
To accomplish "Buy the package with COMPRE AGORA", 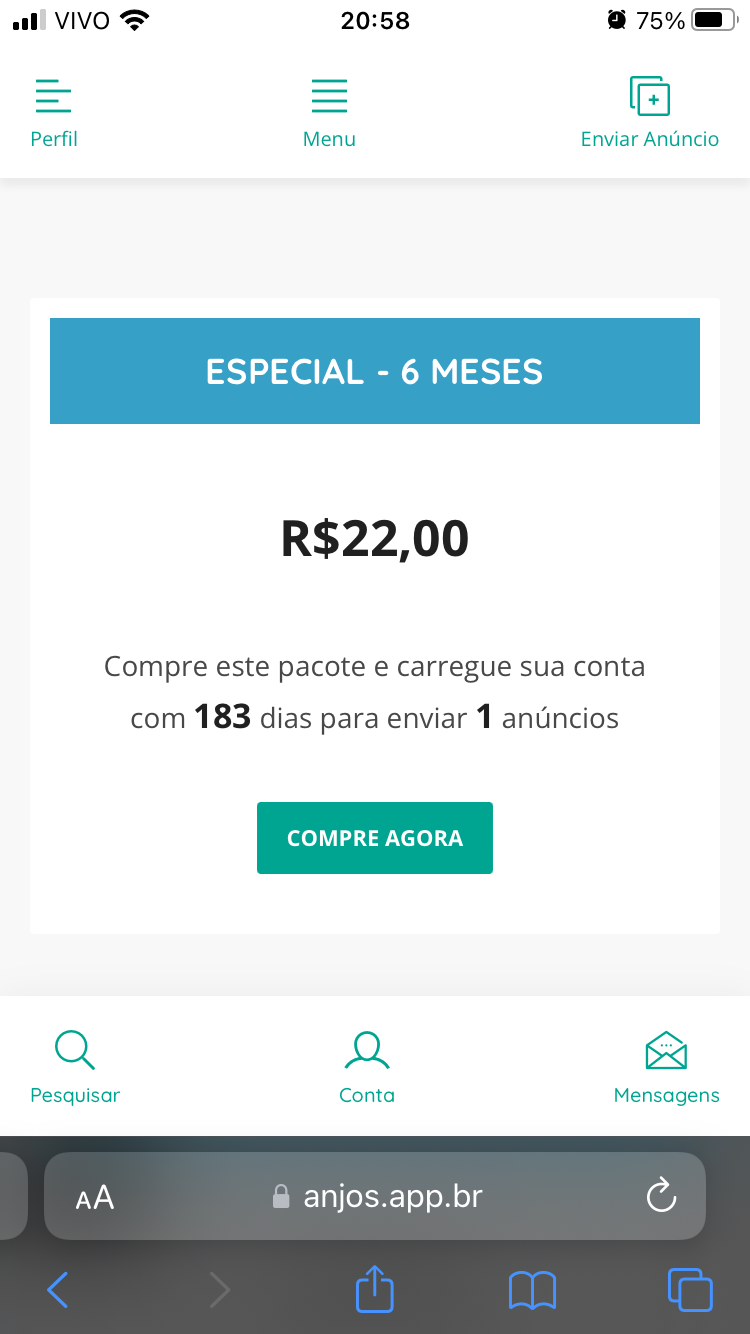I will (375, 838).
